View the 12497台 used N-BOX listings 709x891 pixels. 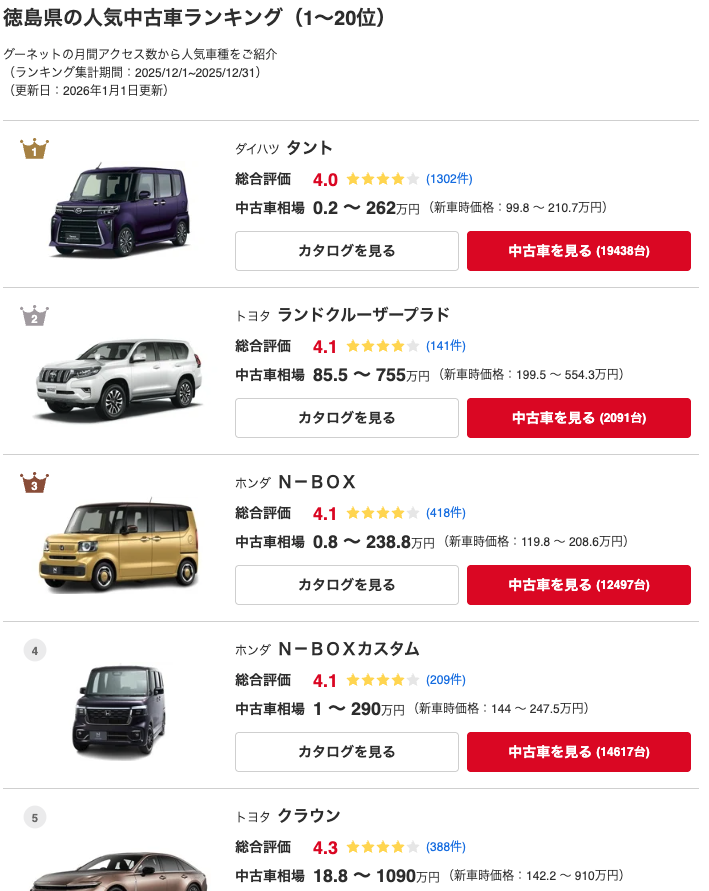click(578, 585)
